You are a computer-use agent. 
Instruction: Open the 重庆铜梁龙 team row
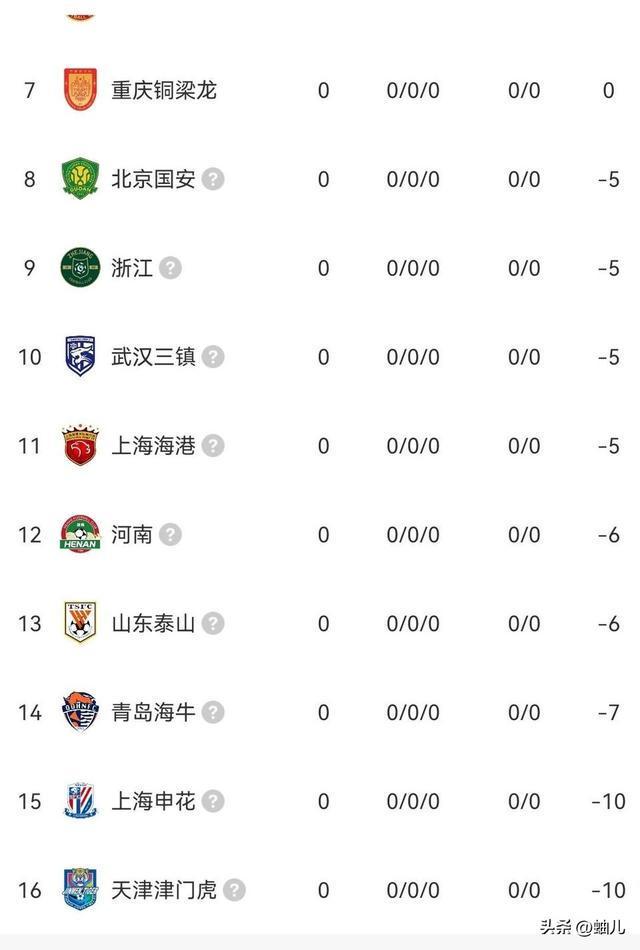click(x=164, y=90)
